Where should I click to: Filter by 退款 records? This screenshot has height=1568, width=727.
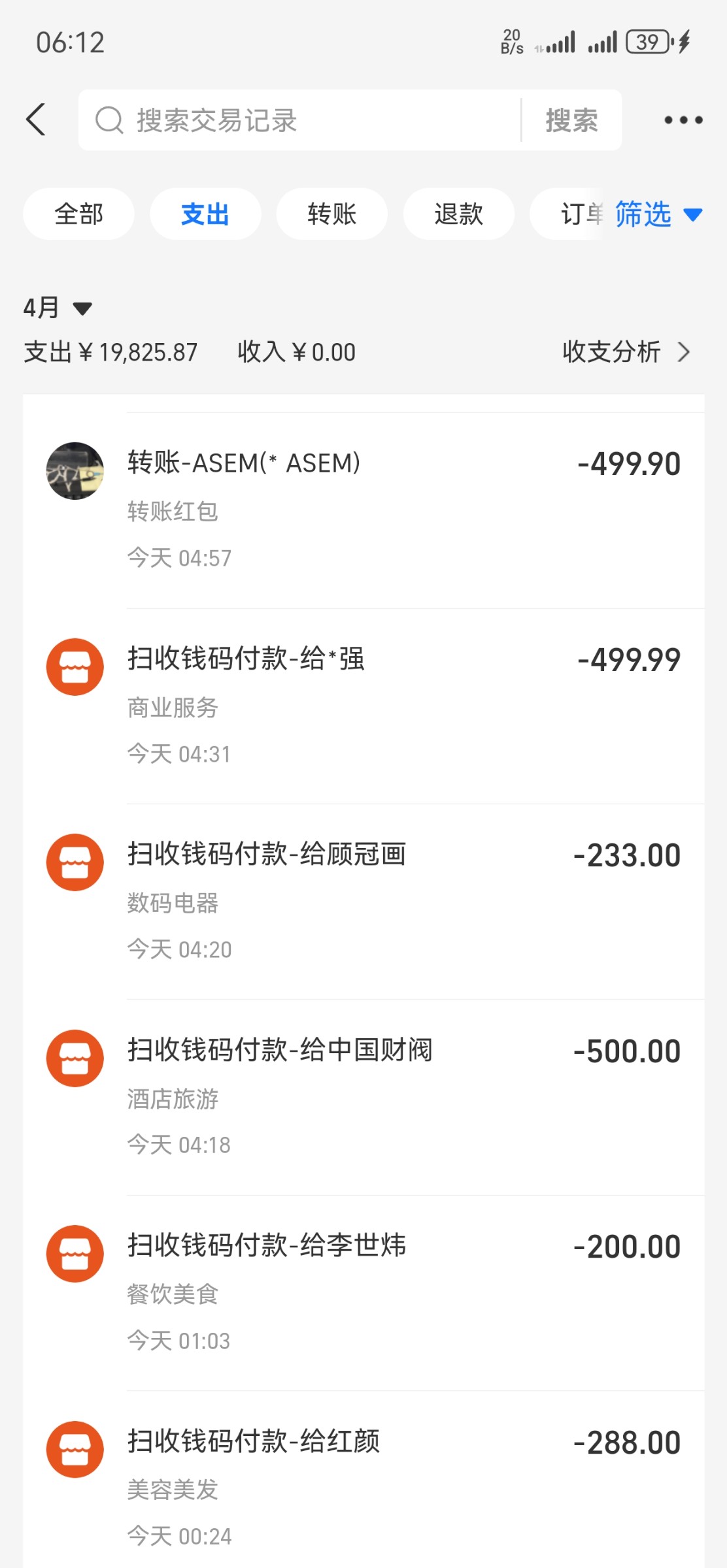point(458,214)
